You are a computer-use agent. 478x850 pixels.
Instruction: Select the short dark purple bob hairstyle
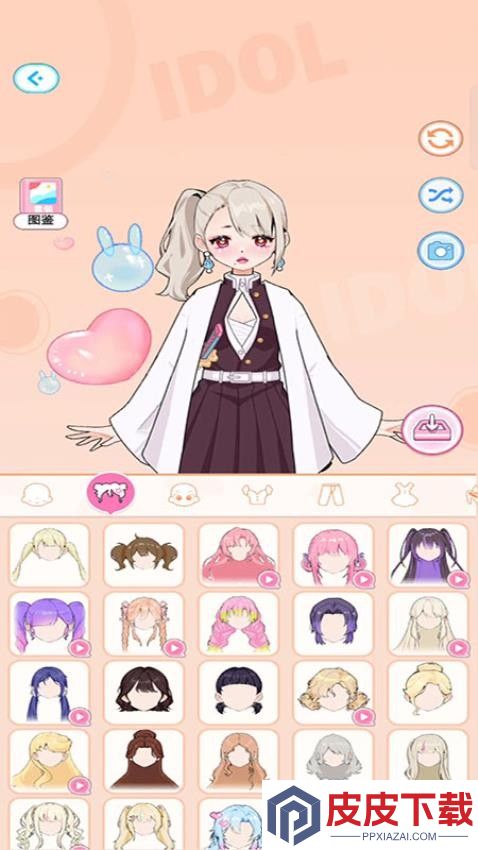tap(333, 624)
